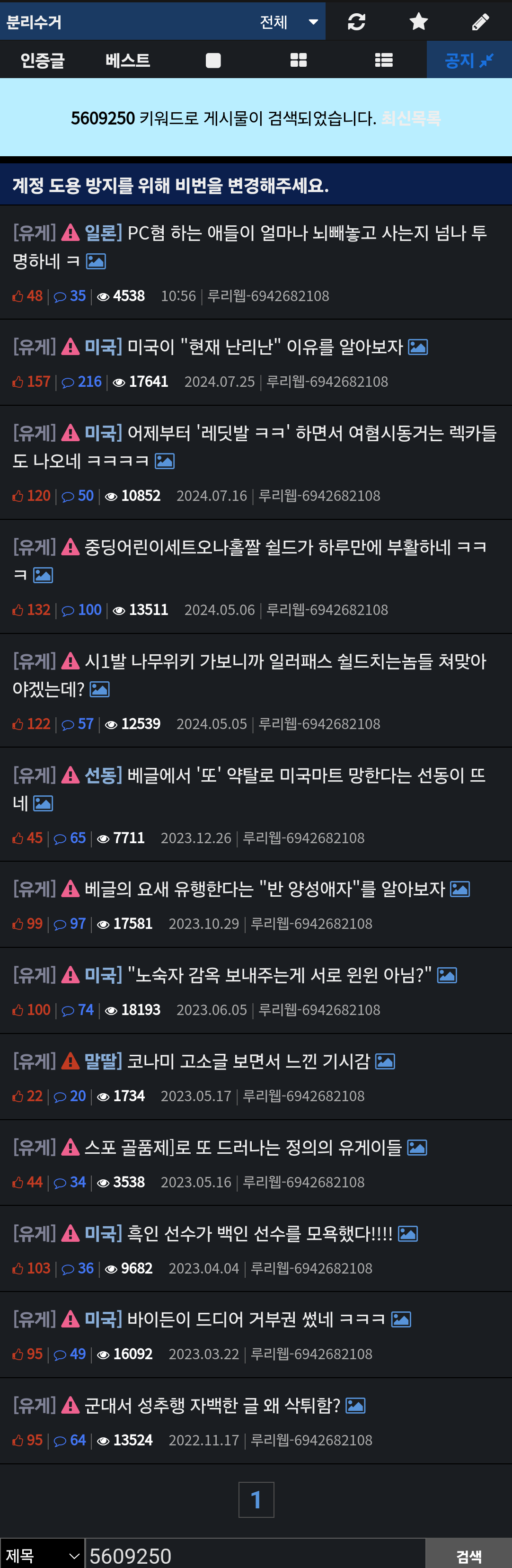
Task: Write a new post with pencil icon
Action: click(x=480, y=22)
